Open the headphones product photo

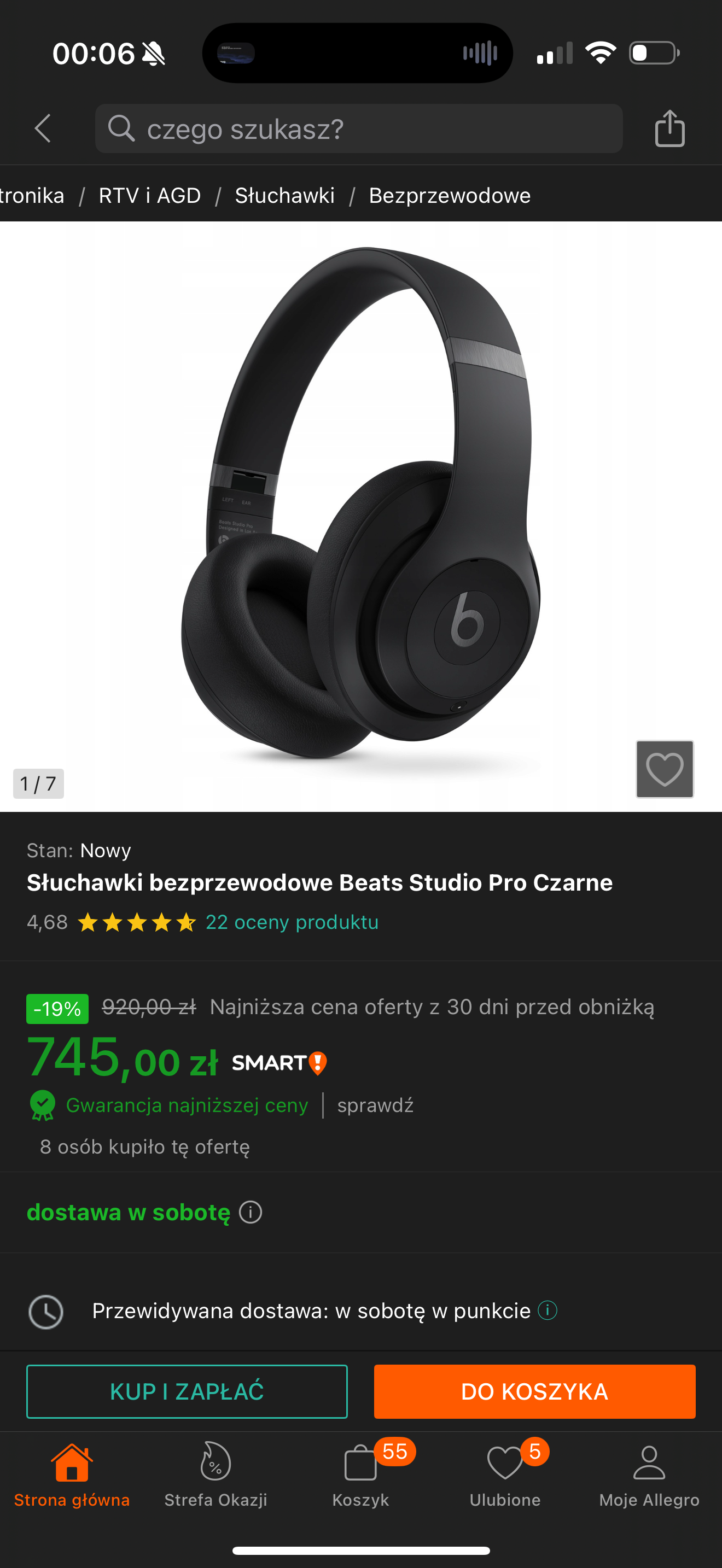pos(360,505)
